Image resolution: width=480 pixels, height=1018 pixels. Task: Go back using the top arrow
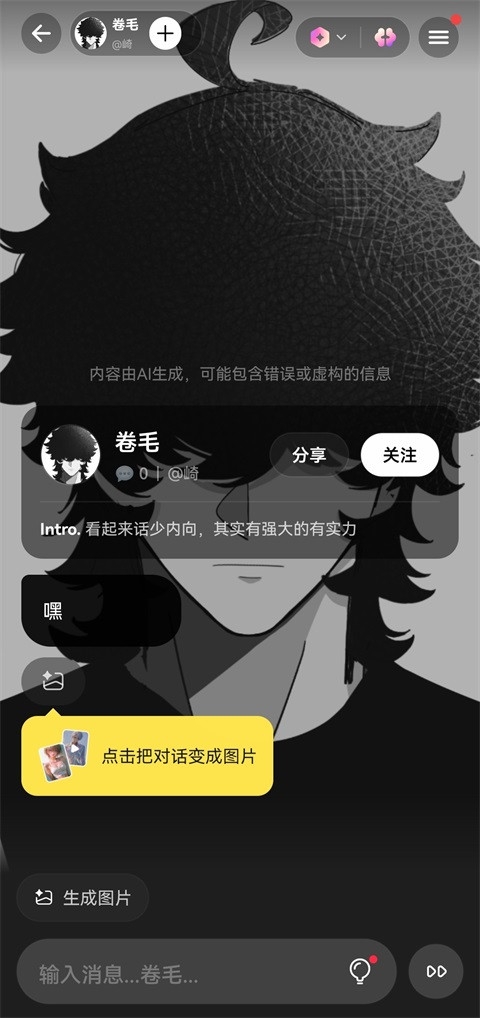click(x=42, y=34)
